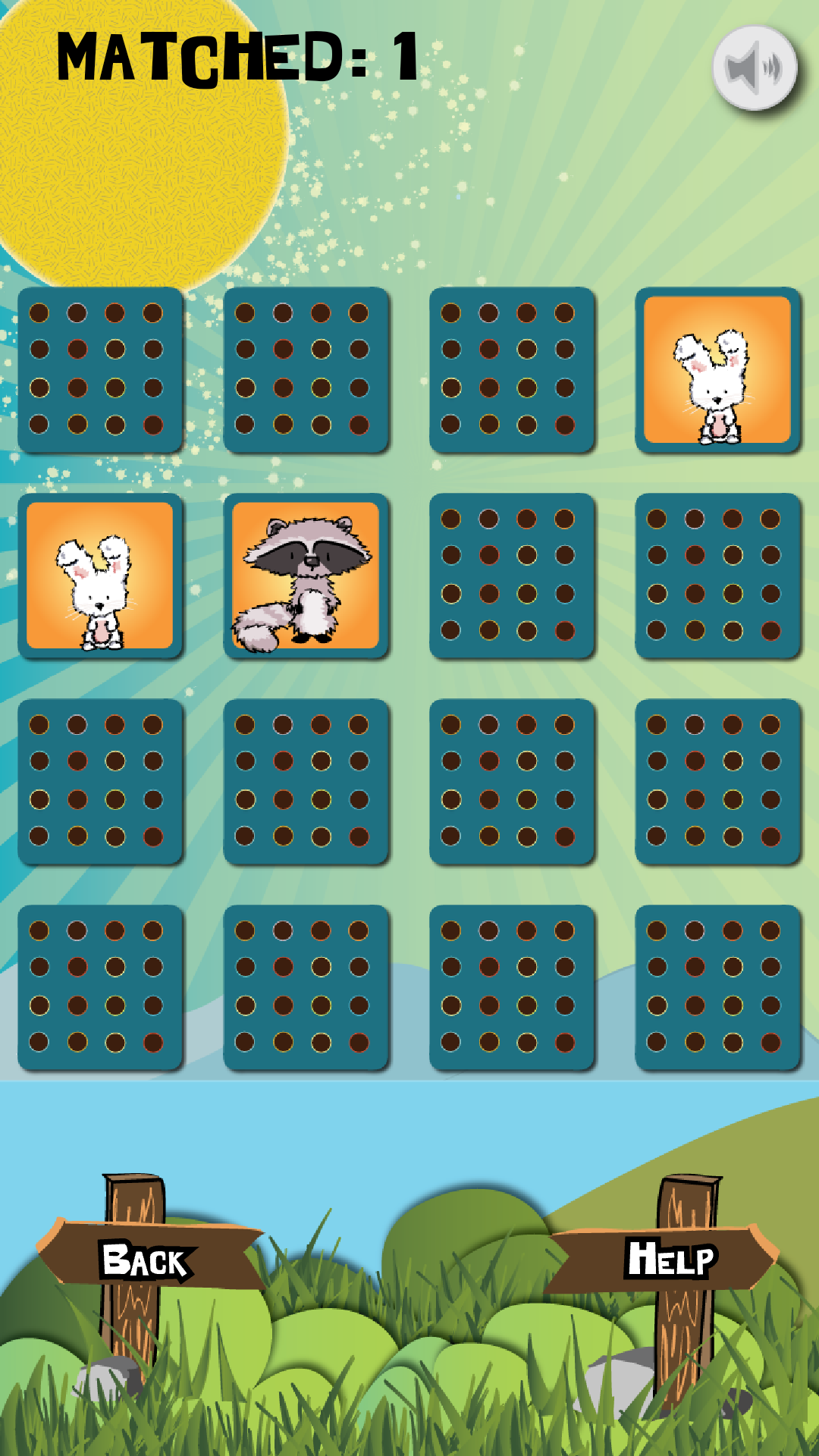This screenshot has width=819, height=1456.
Task: Select the flipped white bunny card in row one
Action: point(717,369)
